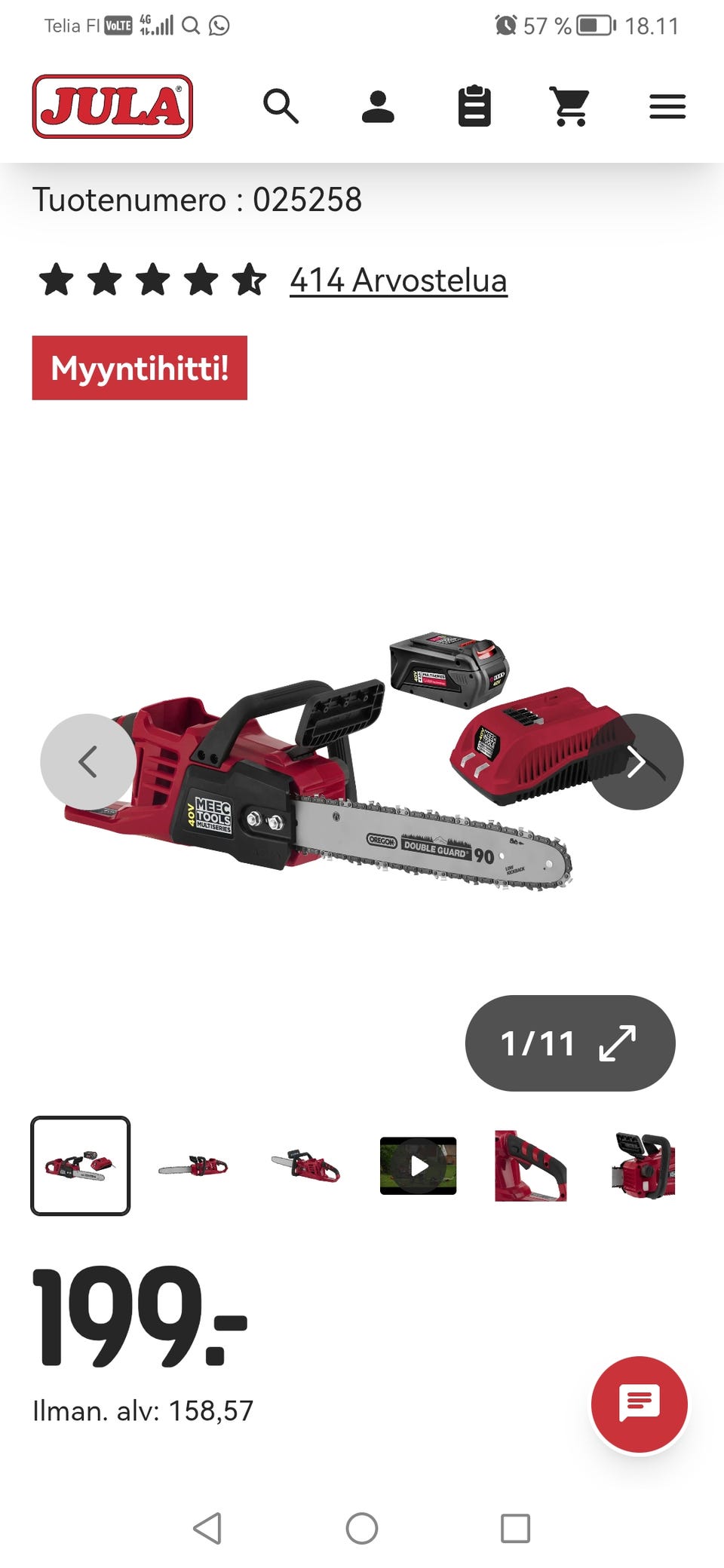Viewport: 724px width, 1568px height.
Task: Select the last visible thumbnail
Action: [643, 1166]
